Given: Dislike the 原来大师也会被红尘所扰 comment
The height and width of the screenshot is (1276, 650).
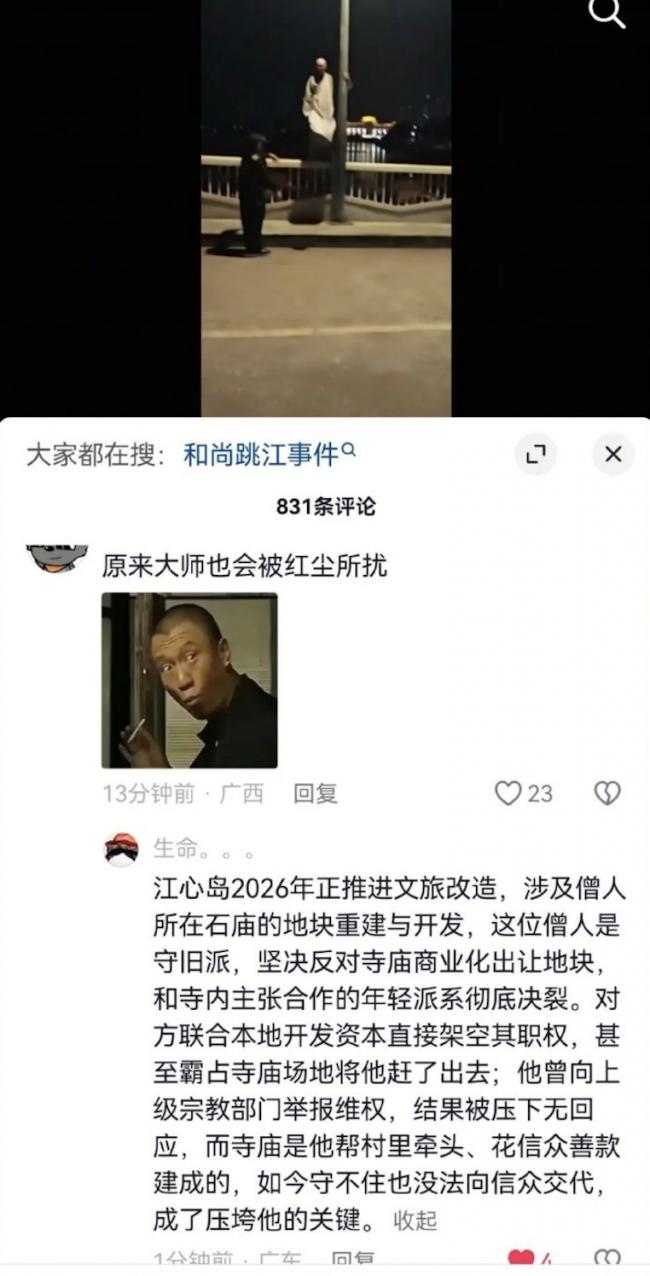Looking at the screenshot, I should 607,793.
